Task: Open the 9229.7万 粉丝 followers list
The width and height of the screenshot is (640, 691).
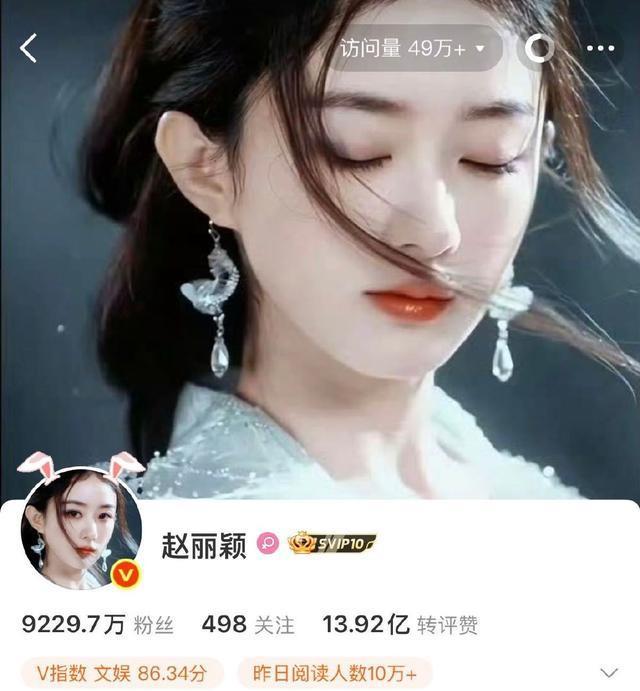Action: click(98, 625)
